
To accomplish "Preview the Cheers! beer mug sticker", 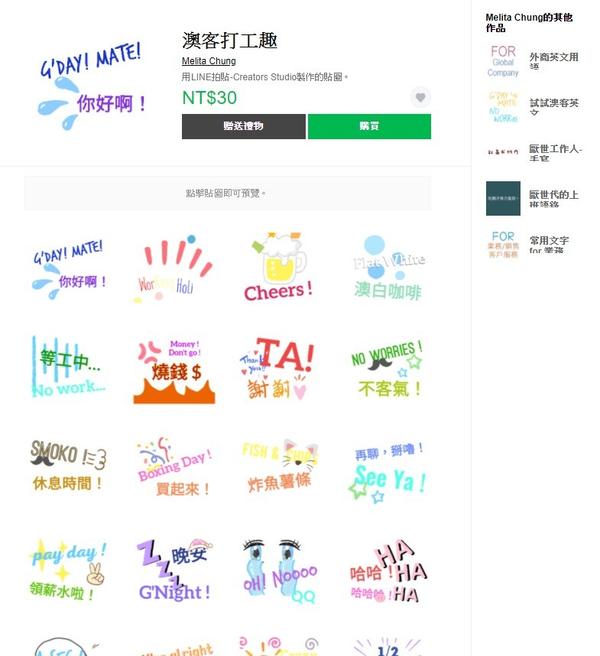I will pos(279,267).
